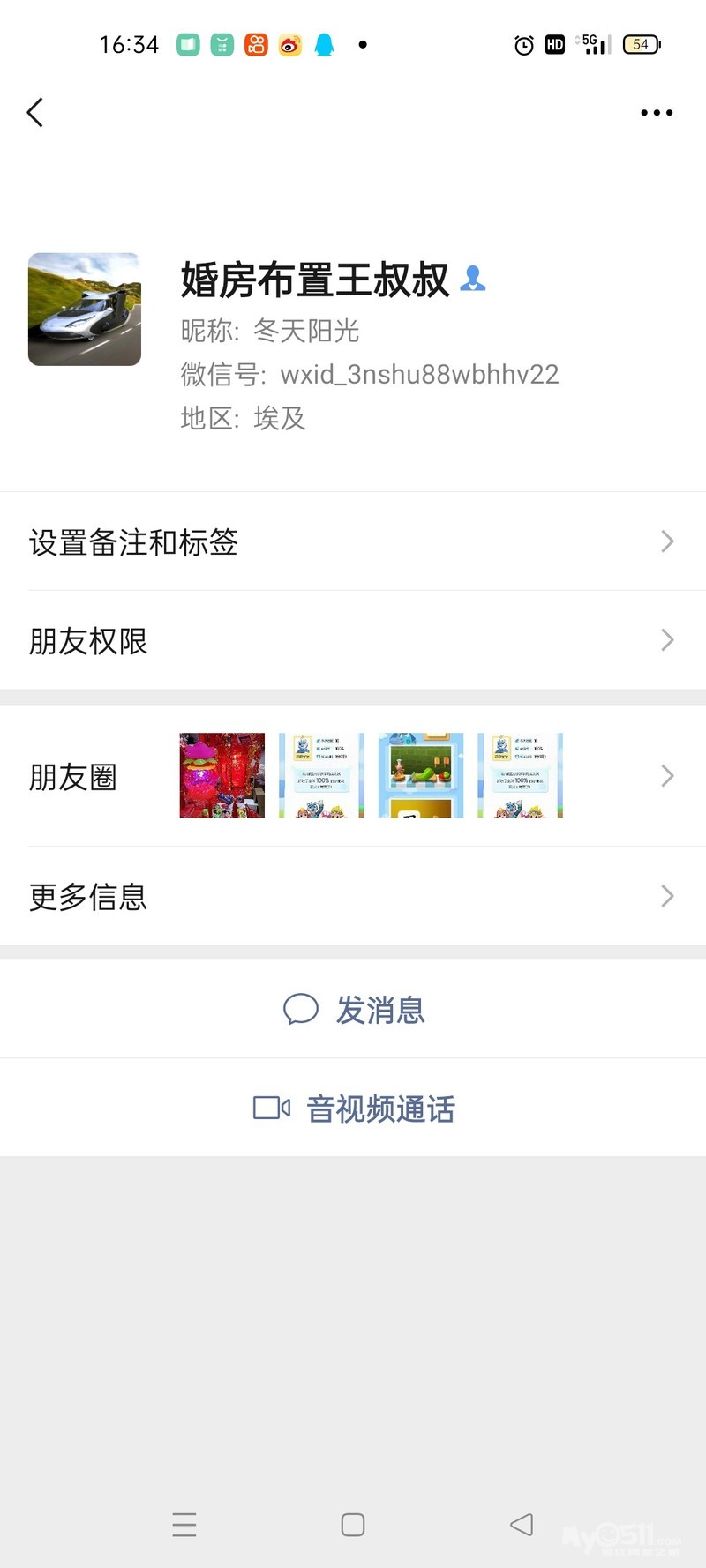Open 设置备注和标签 row
706x1568 pixels.
353,541
